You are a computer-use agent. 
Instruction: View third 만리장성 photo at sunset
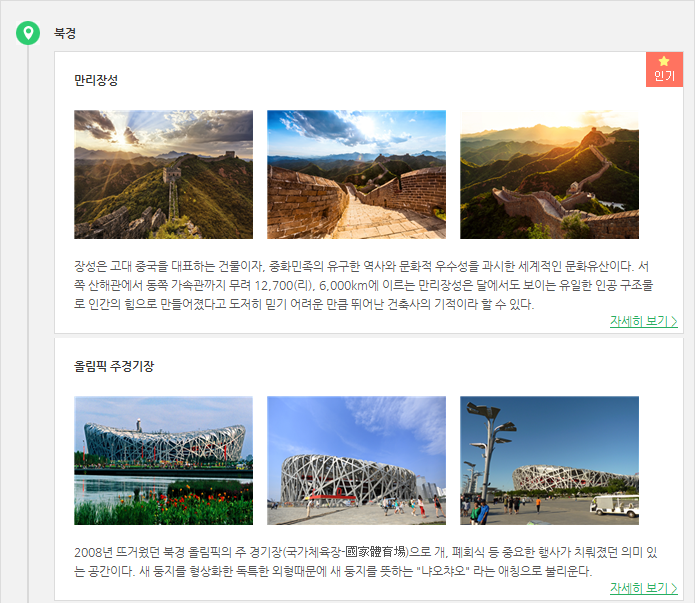(x=549, y=174)
